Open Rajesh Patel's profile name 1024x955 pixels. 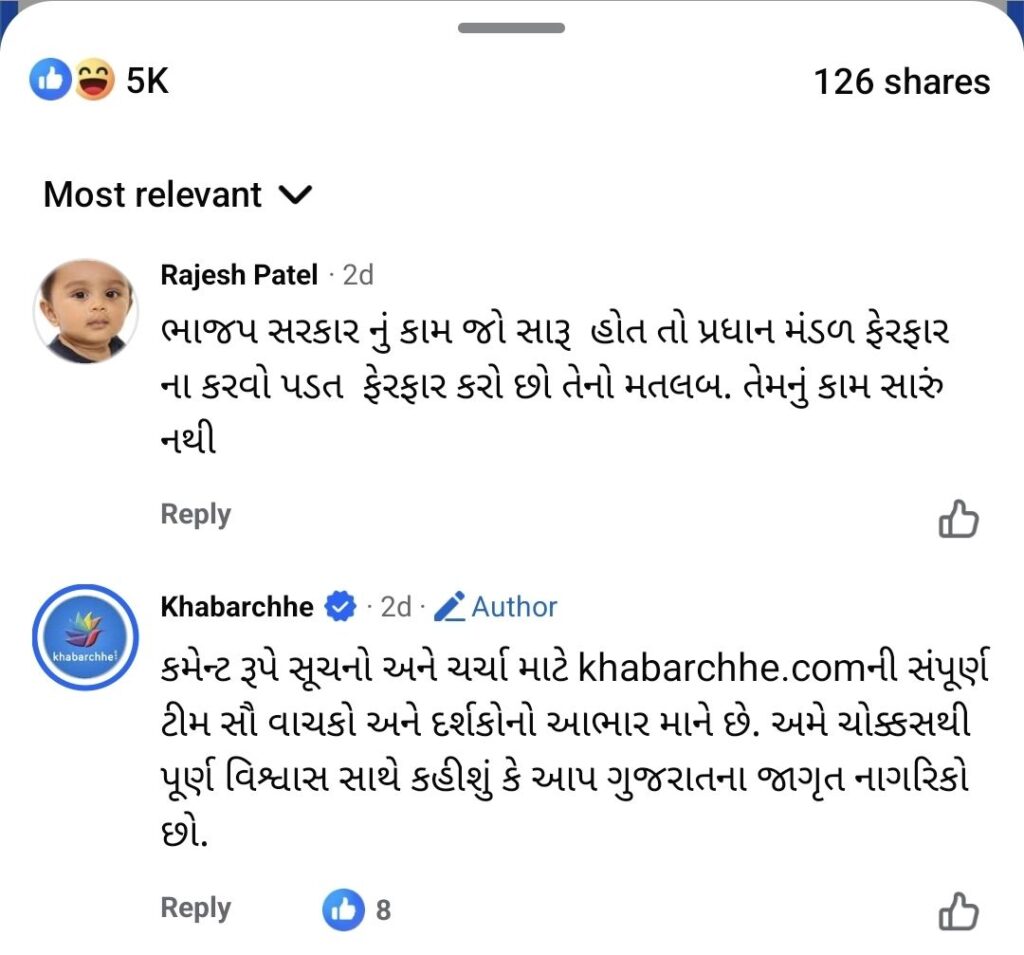click(239, 274)
